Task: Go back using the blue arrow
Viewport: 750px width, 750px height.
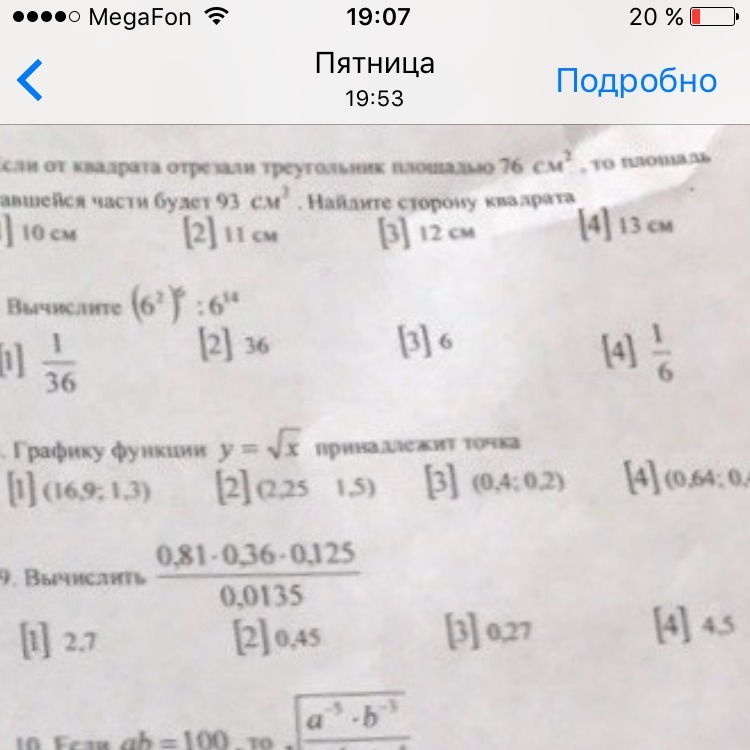Action: (32, 80)
